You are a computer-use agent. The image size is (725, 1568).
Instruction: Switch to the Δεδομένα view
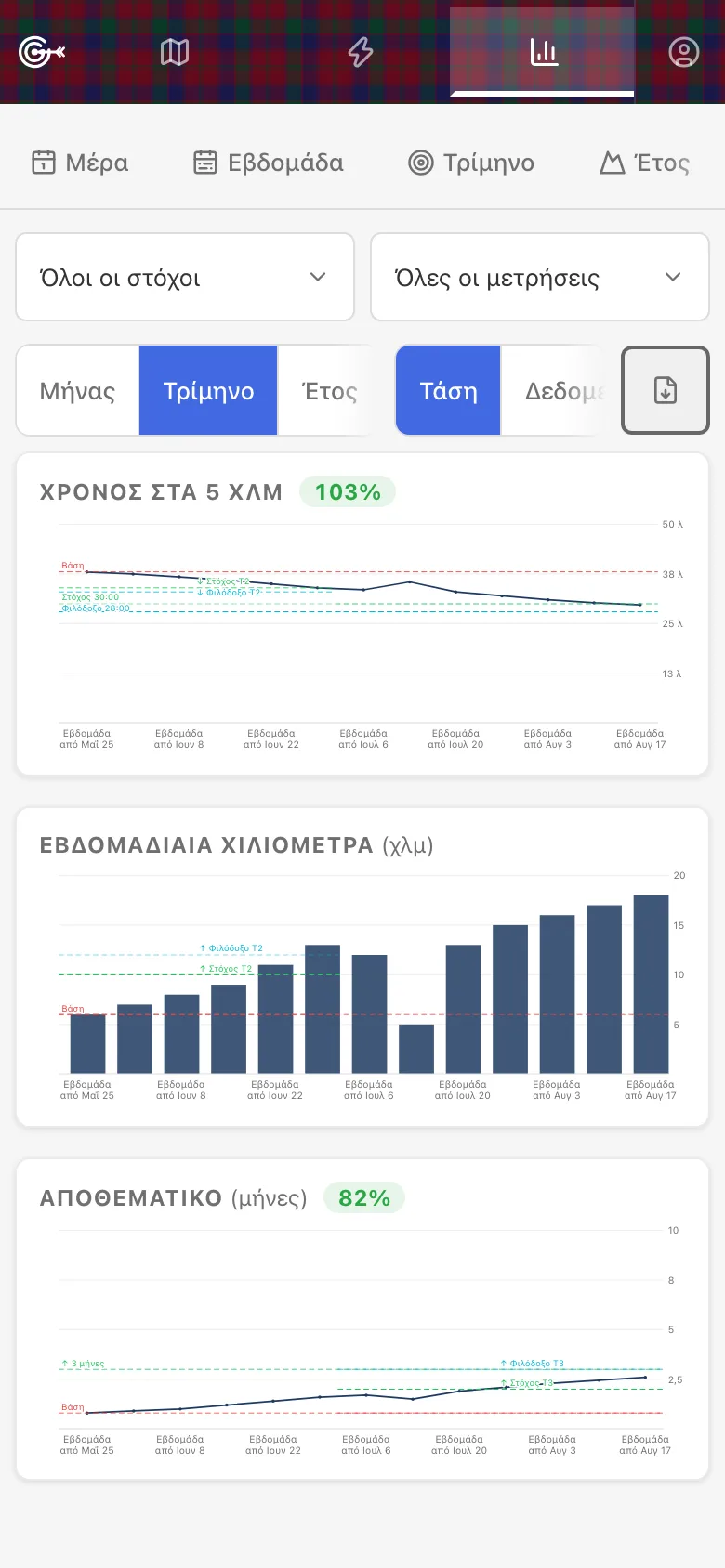[558, 390]
